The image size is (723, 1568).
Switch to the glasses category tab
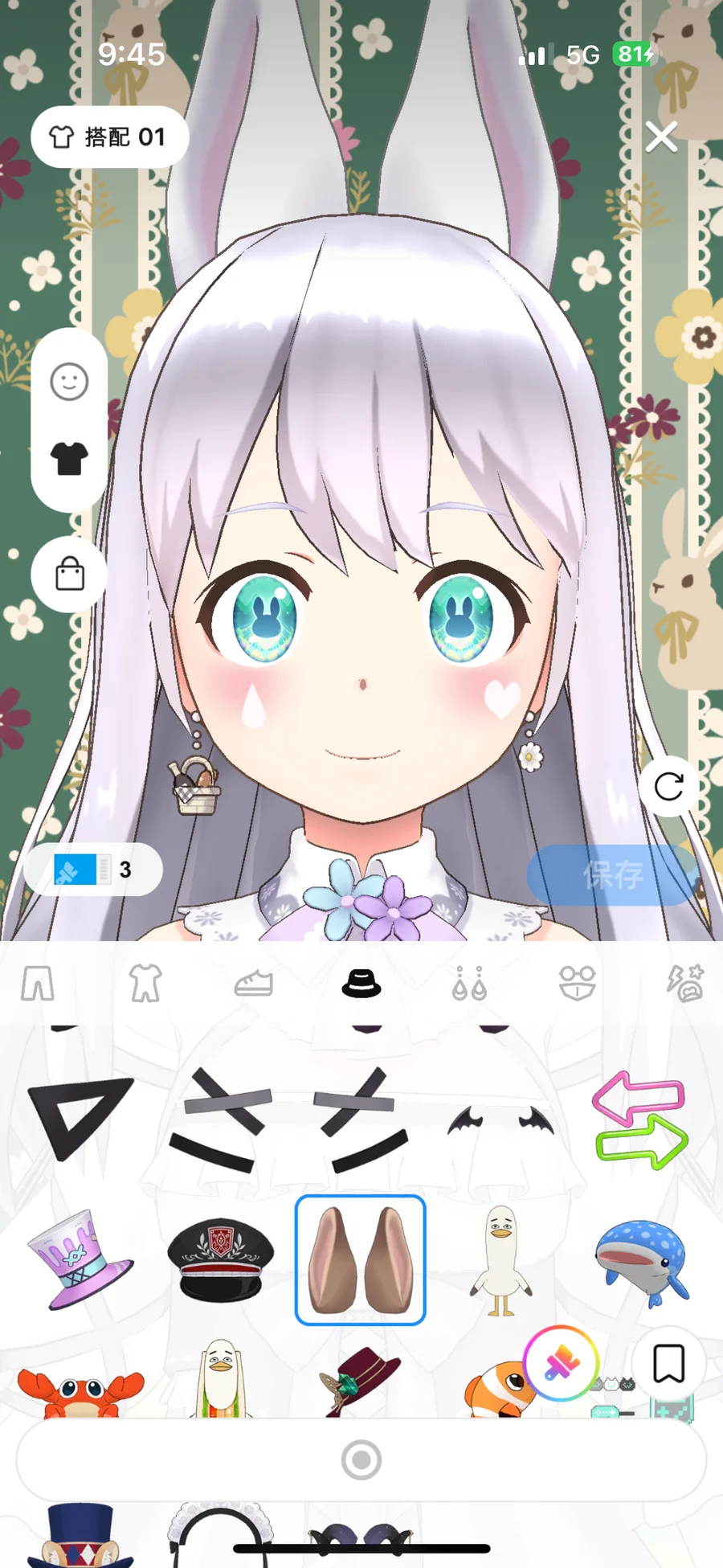pos(577,983)
